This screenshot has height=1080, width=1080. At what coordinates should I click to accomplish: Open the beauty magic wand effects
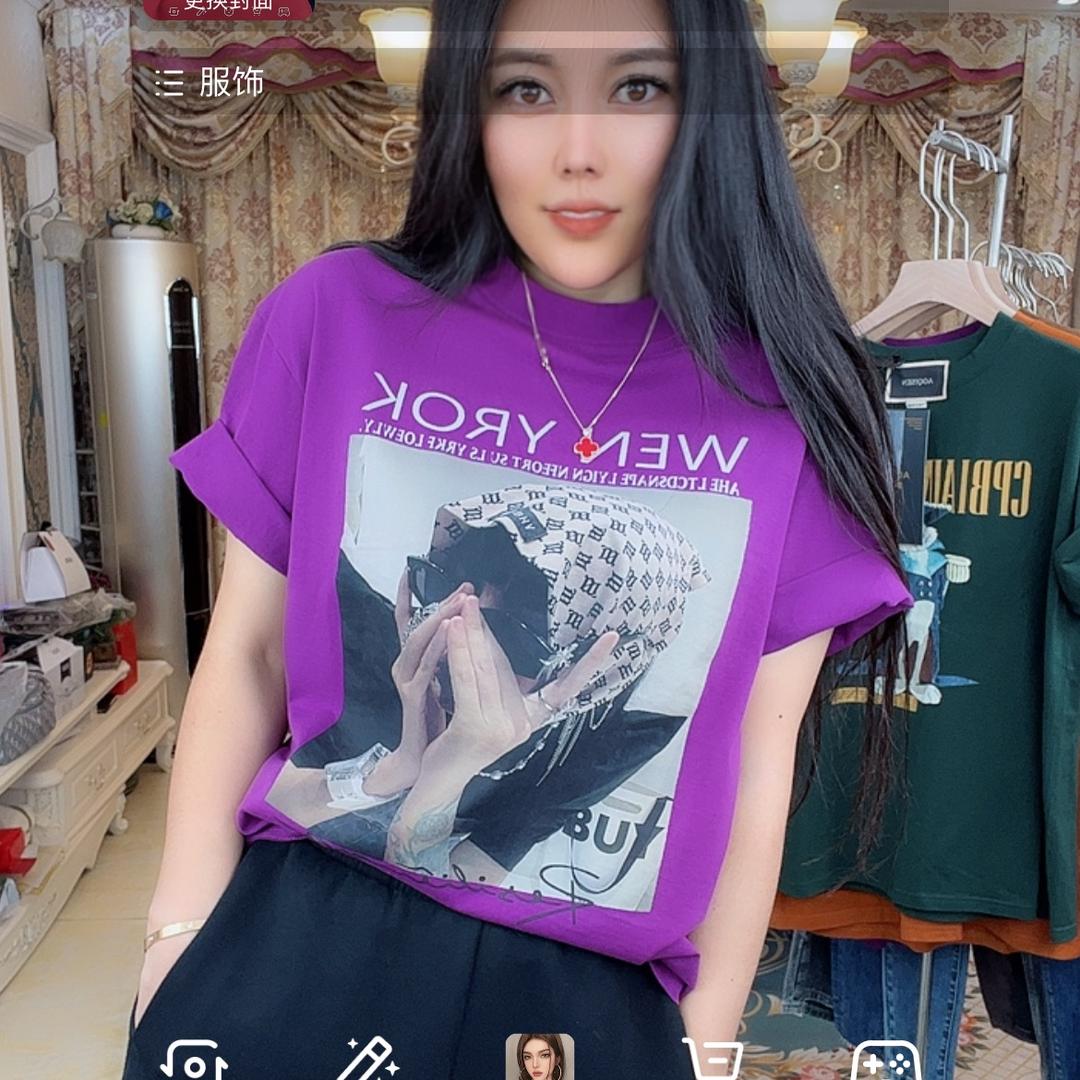tap(366, 1060)
